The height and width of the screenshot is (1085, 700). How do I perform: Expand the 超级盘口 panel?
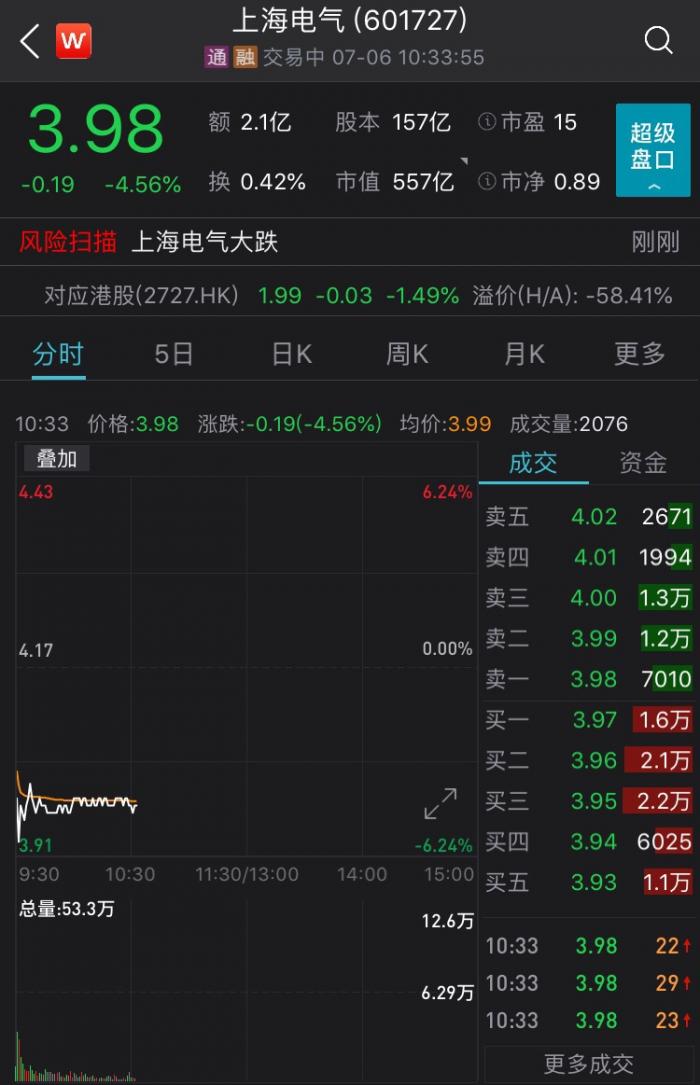653,150
